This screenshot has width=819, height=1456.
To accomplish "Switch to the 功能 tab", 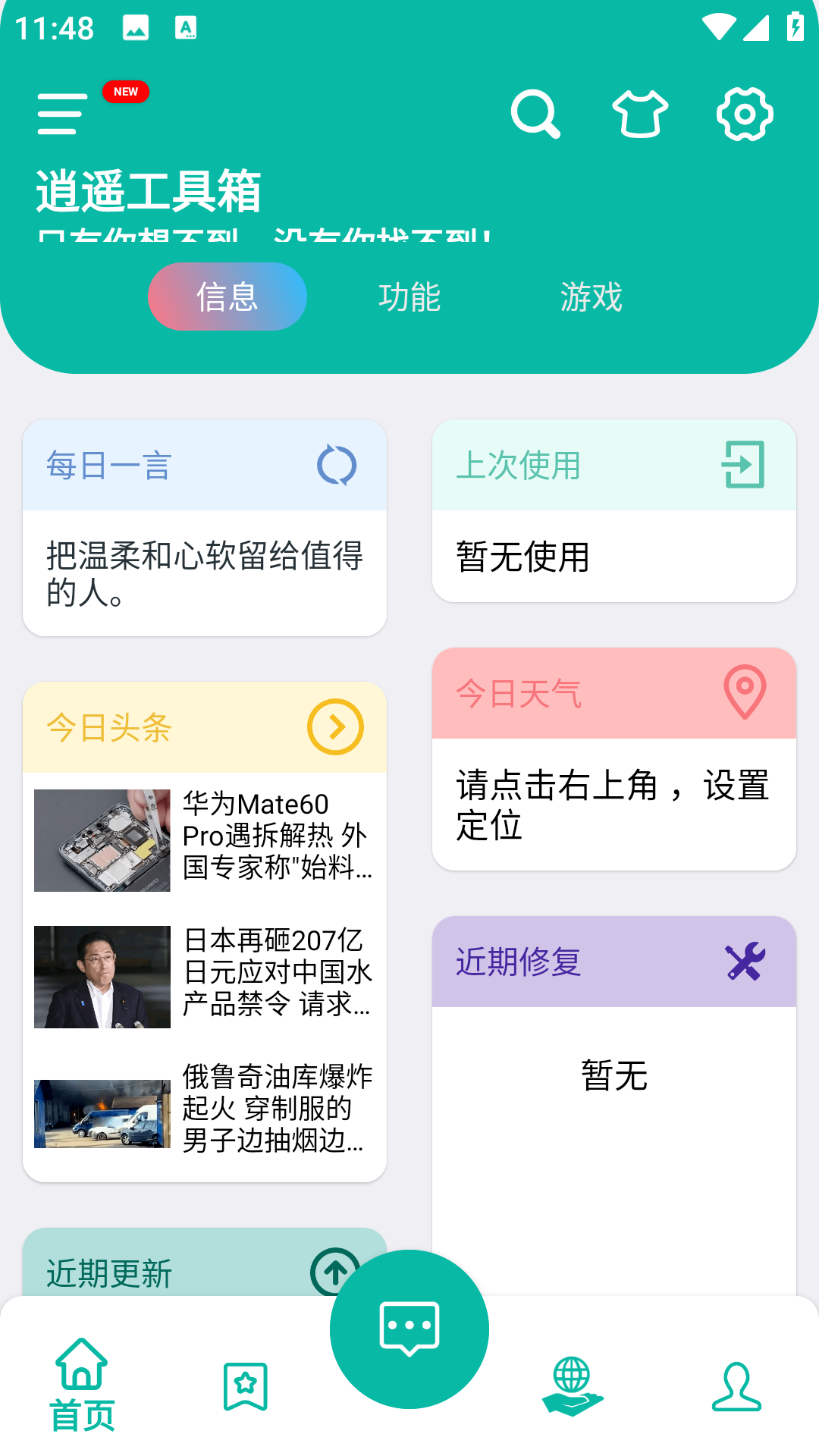I will click(409, 297).
